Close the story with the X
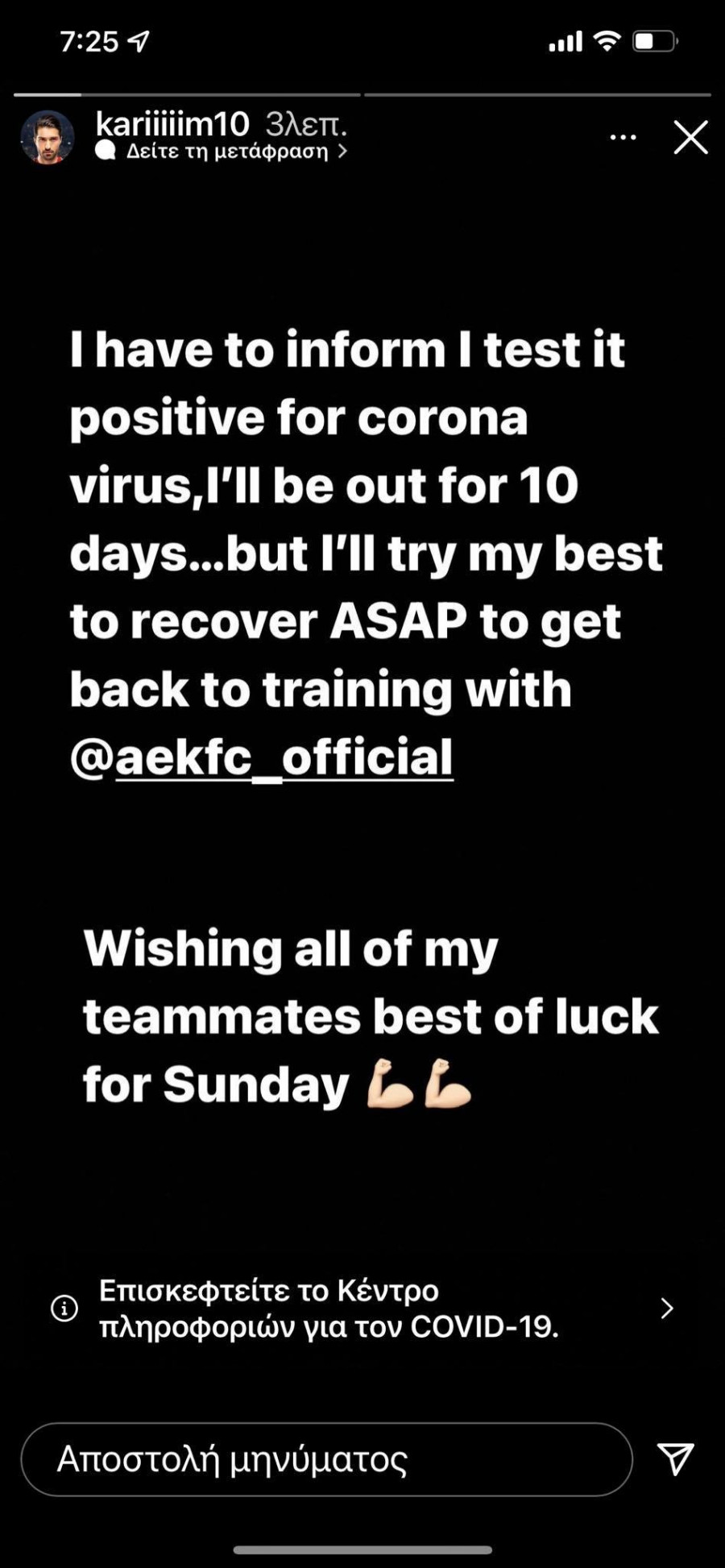 pos(690,138)
